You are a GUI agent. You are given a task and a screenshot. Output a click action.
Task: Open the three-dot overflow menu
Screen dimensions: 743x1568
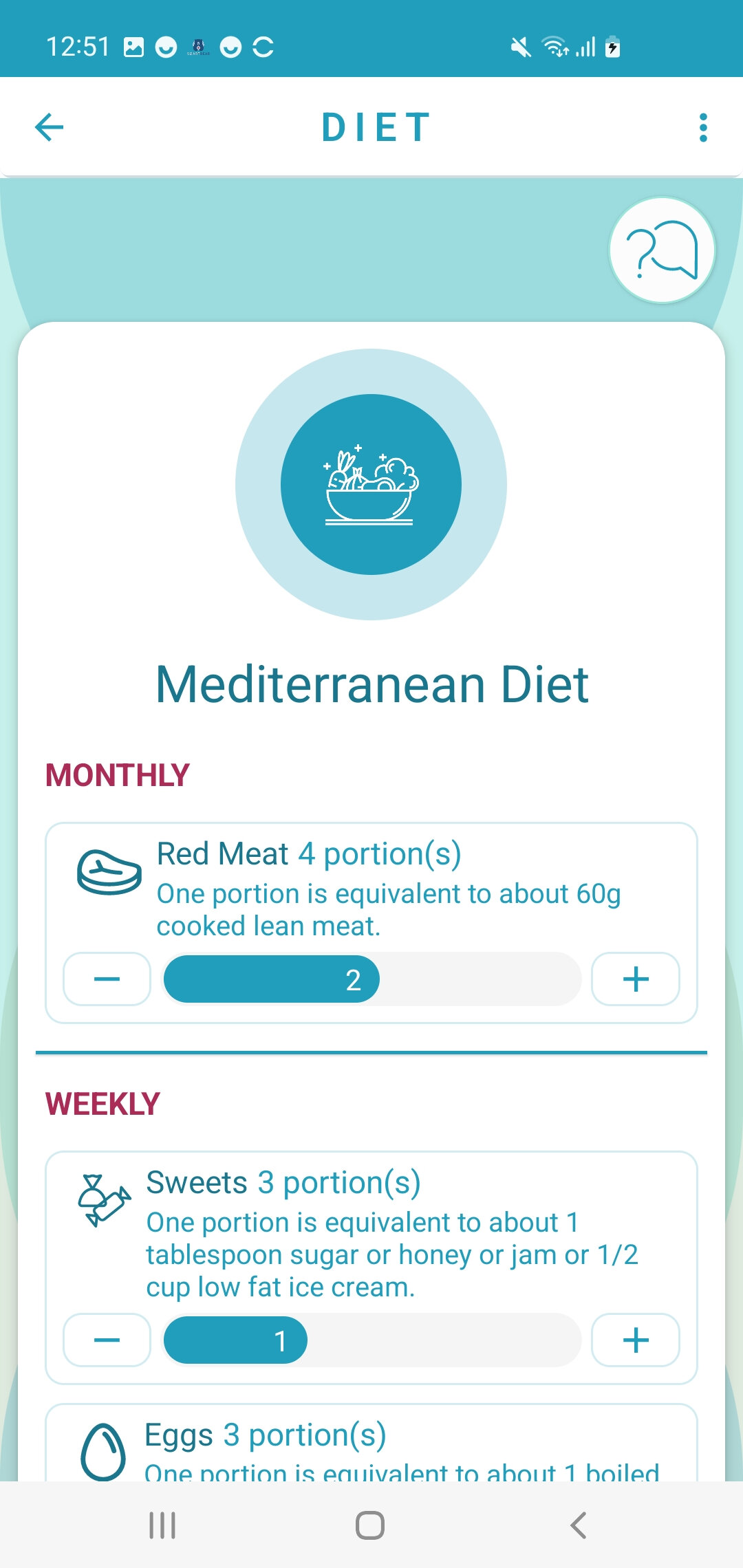[702, 128]
